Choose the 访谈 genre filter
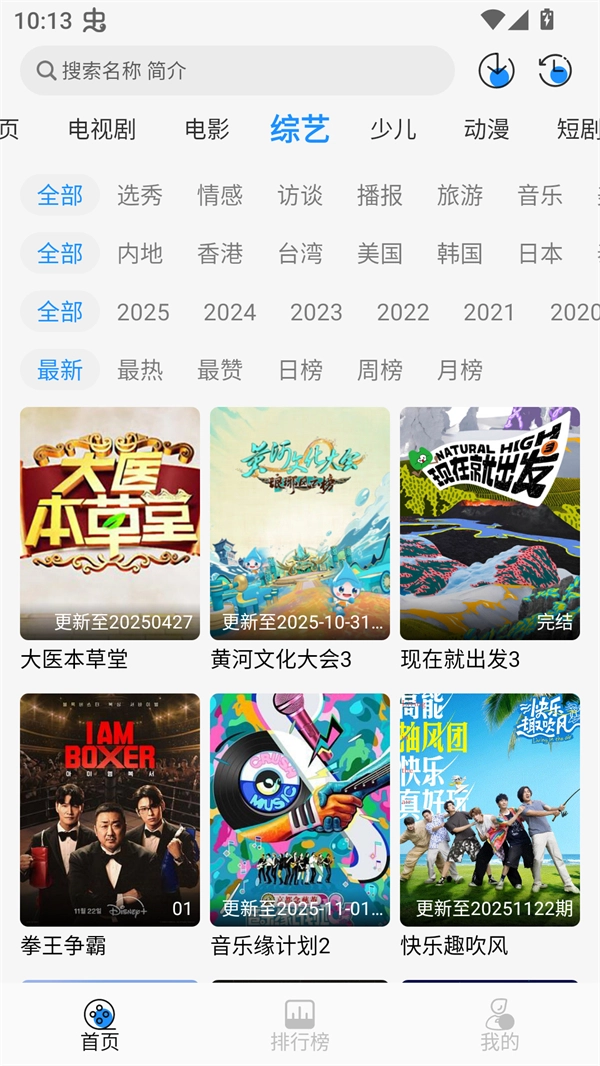 (x=300, y=195)
